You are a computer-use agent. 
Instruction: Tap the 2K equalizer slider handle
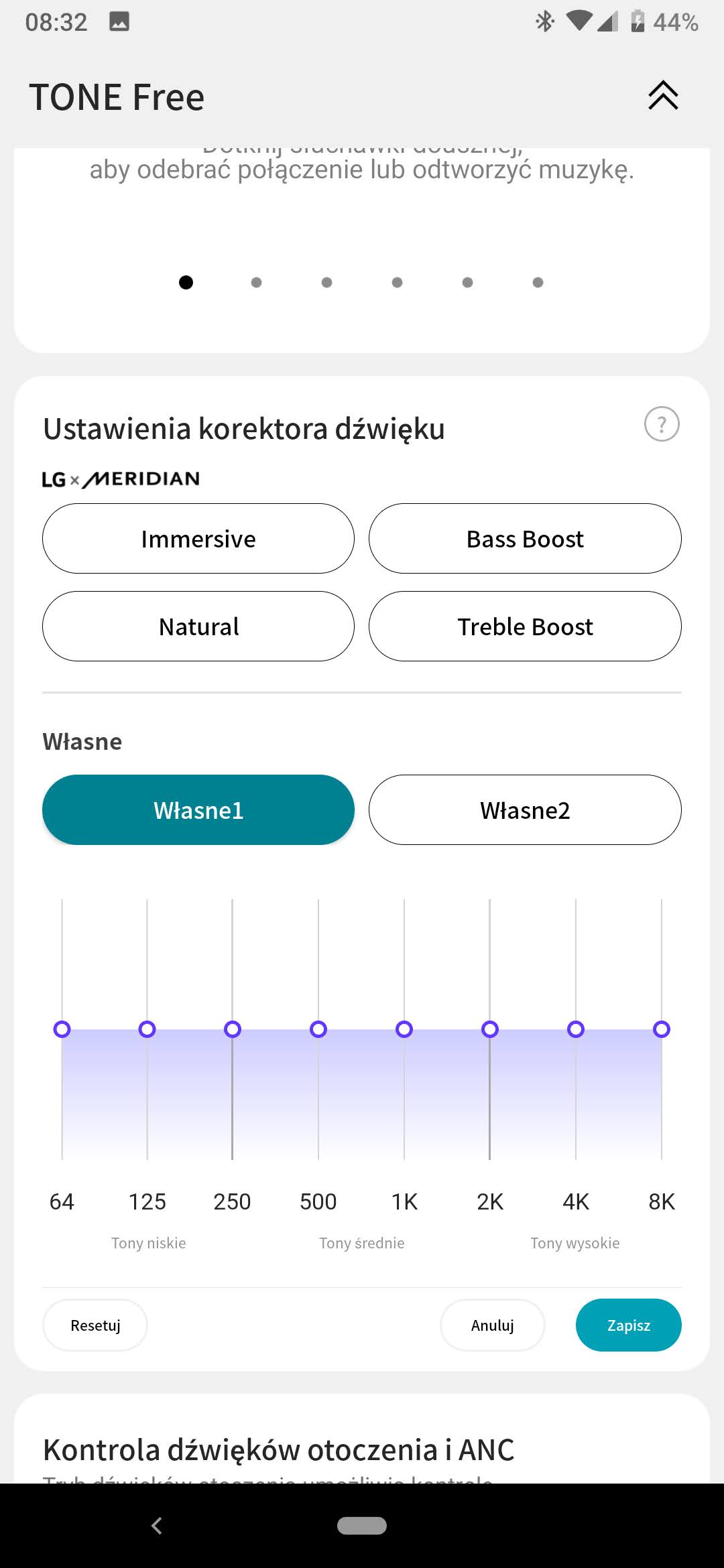coord(490,1029)
